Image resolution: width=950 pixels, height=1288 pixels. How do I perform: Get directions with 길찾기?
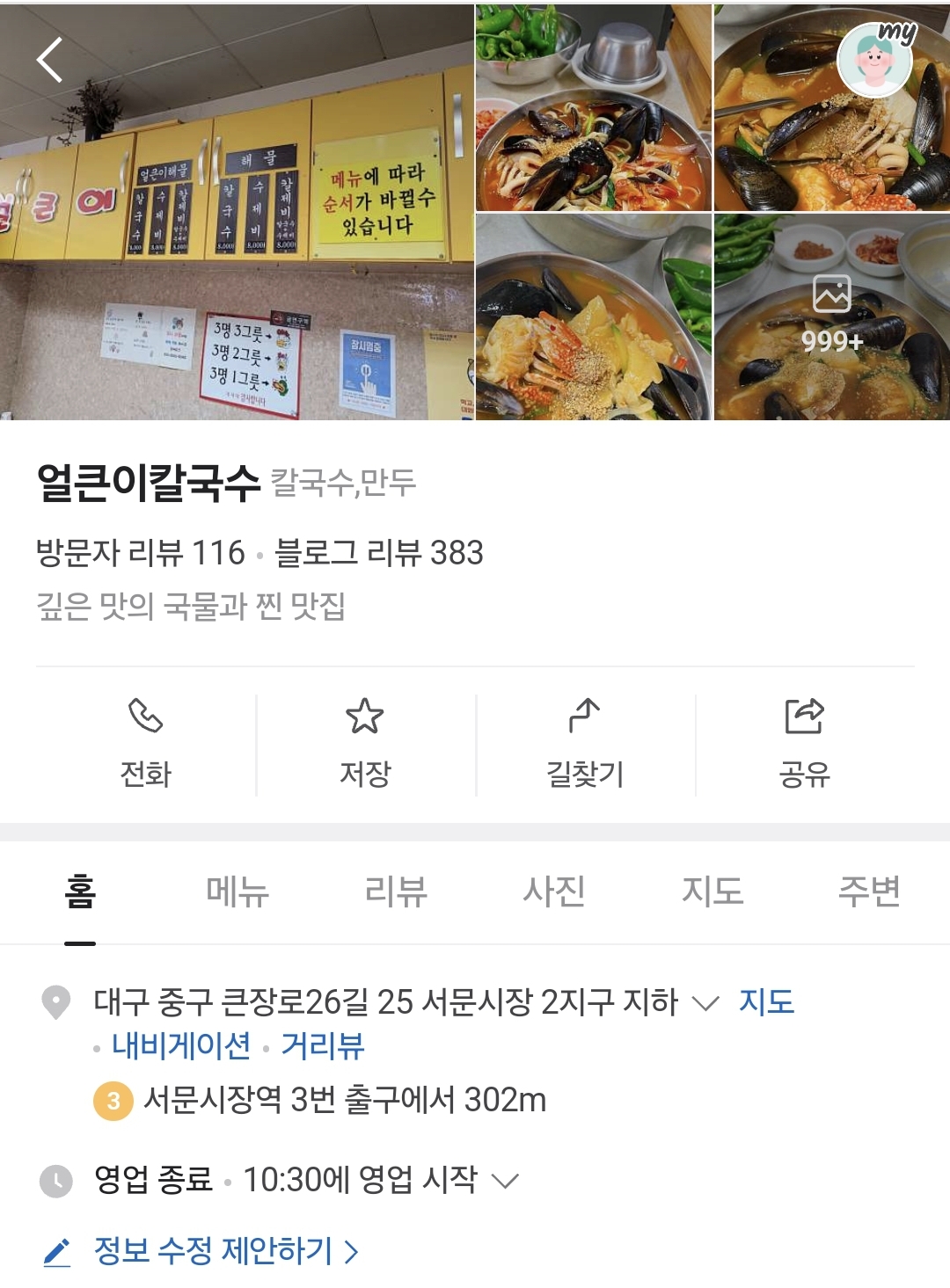(x=585, y=745)
